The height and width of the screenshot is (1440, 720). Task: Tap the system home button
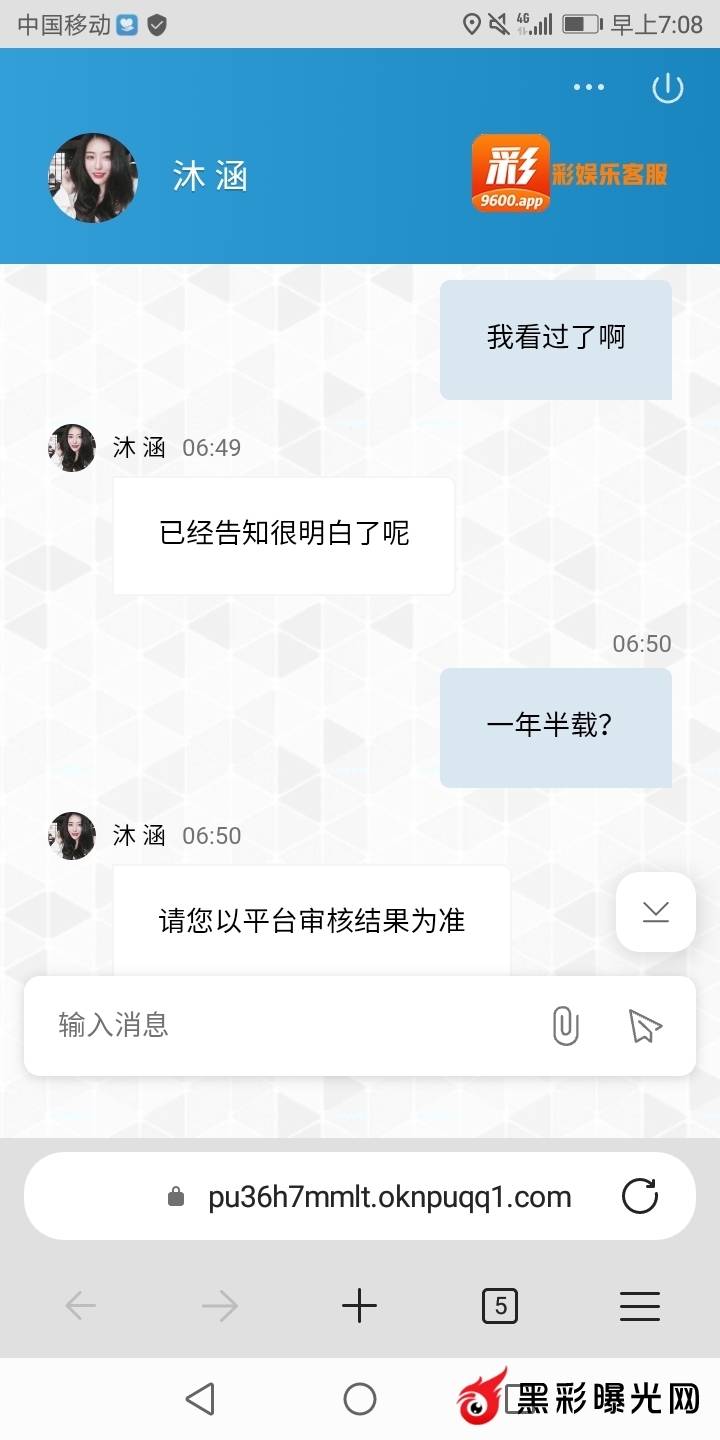click(x=359, y=1399)
